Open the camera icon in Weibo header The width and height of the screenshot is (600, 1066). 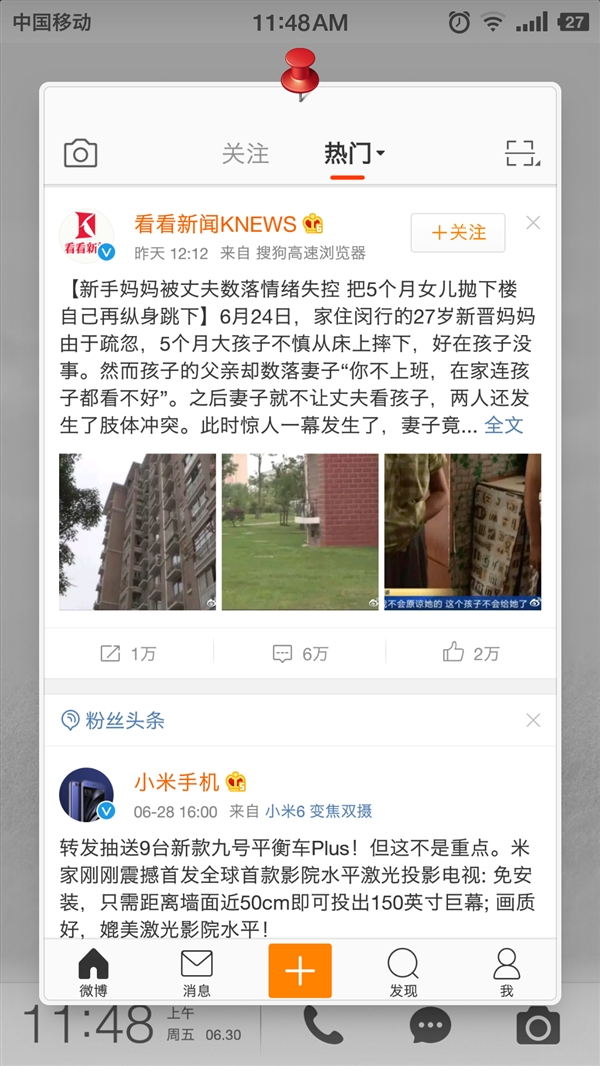pyautogui.click(x=81, y=153)
